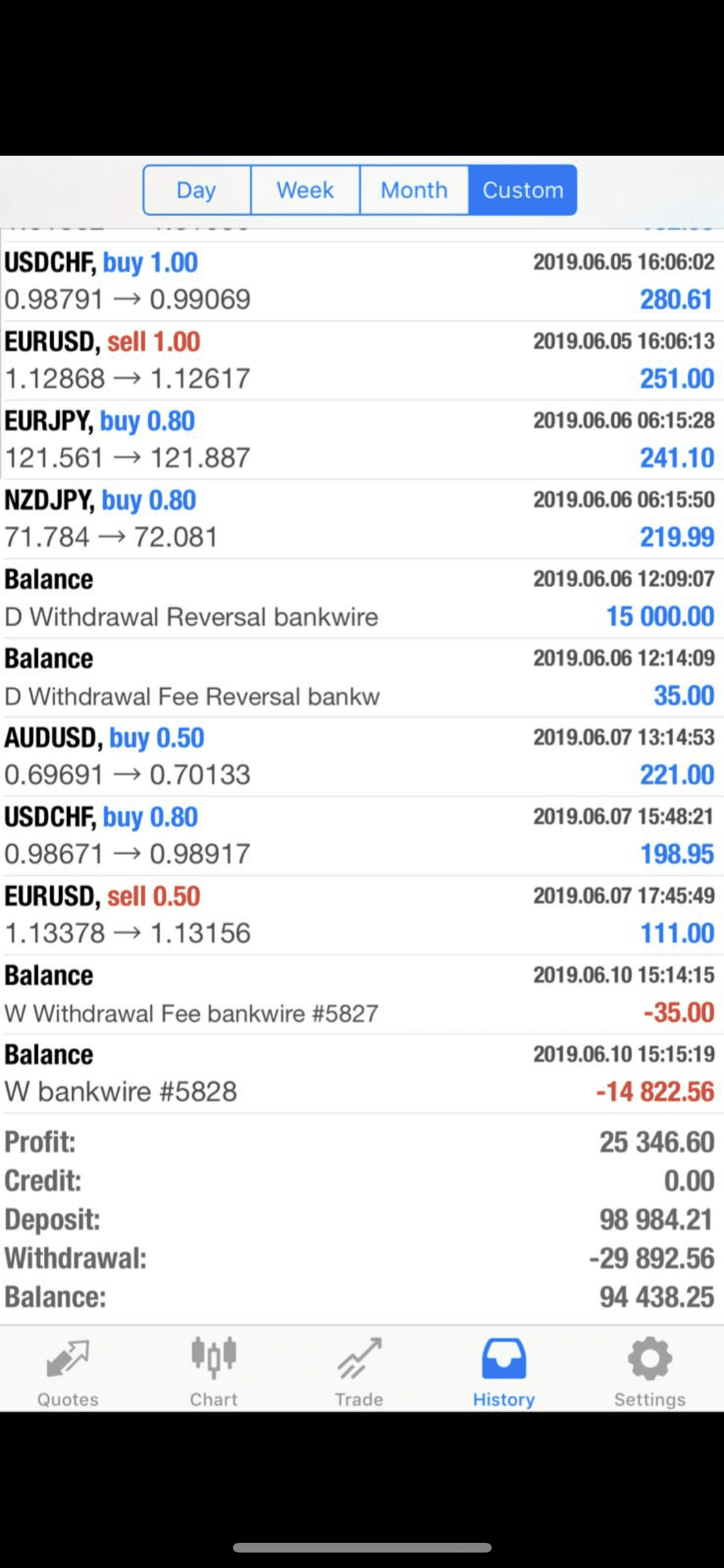Go to the Chart tab
The height and width of the screenshot is (1568, 724).
coord(214,1372)
